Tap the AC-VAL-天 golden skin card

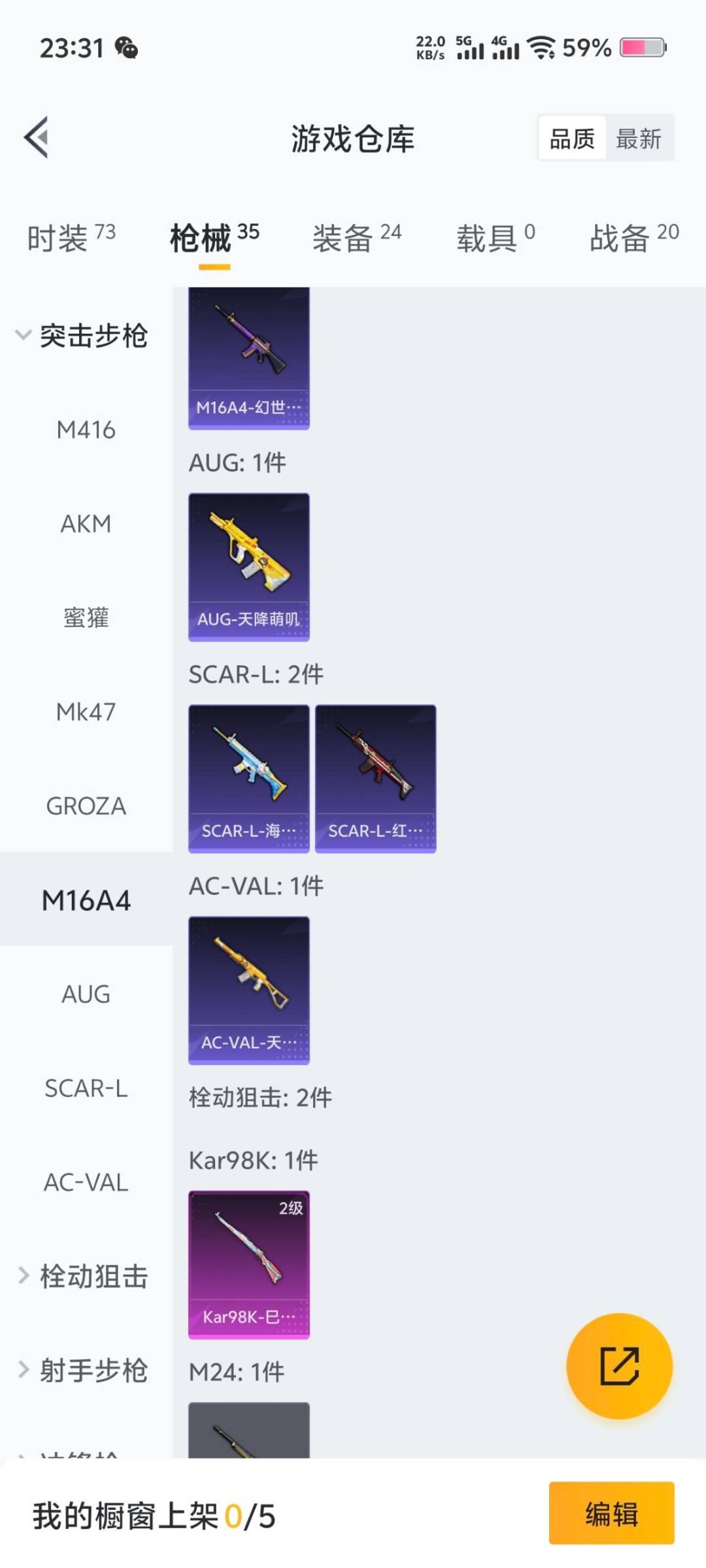point(248,990)
